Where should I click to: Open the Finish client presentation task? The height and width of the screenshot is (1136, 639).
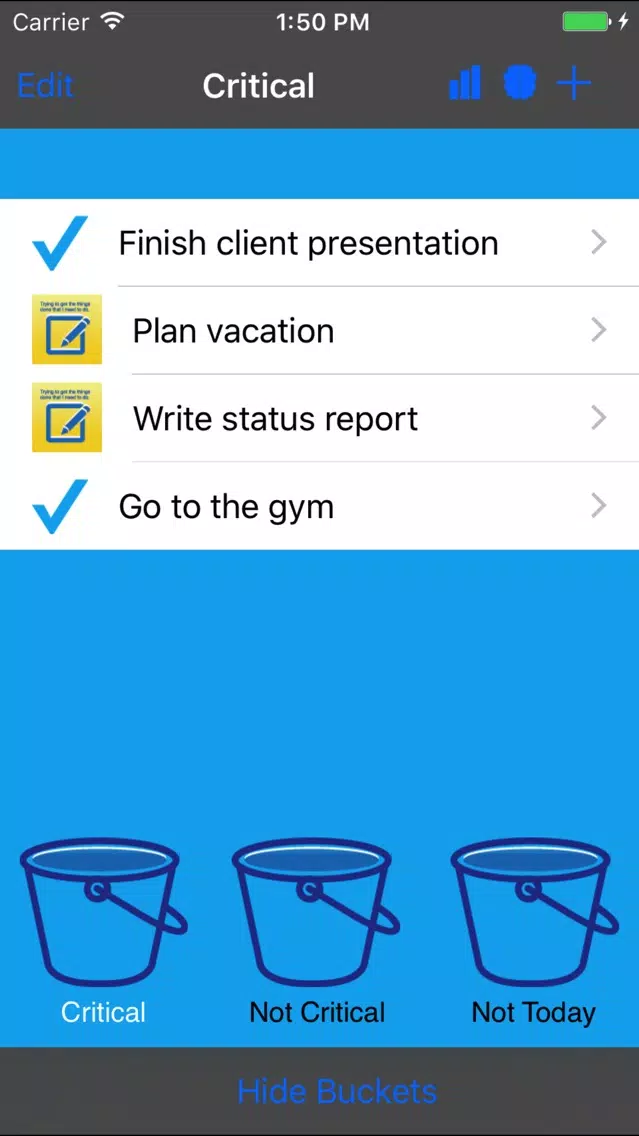click(308, 243)
